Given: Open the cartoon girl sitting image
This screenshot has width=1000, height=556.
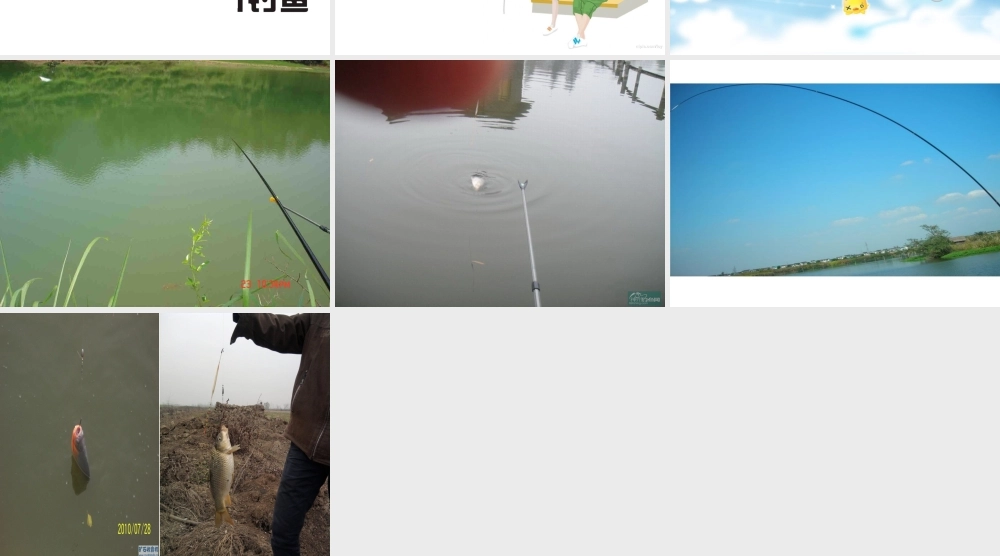Looking at the screenshot, I should (500, 25).
